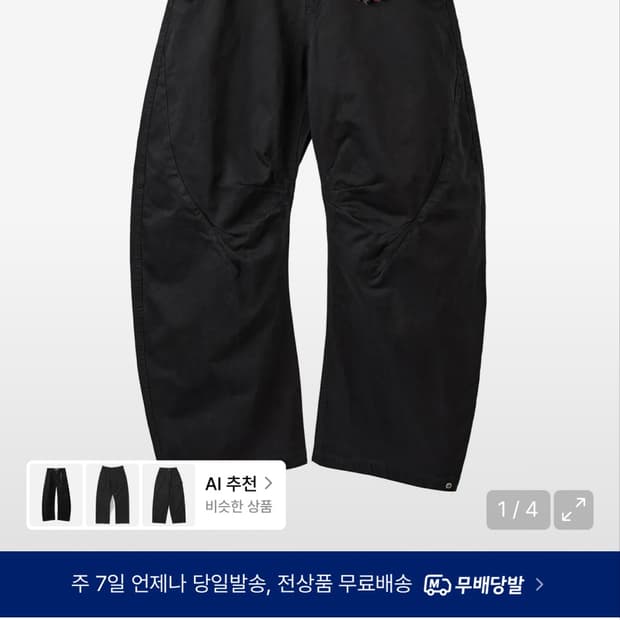
Task: Select the third similar pants thumbnail
Action: [x=169, y=495]
